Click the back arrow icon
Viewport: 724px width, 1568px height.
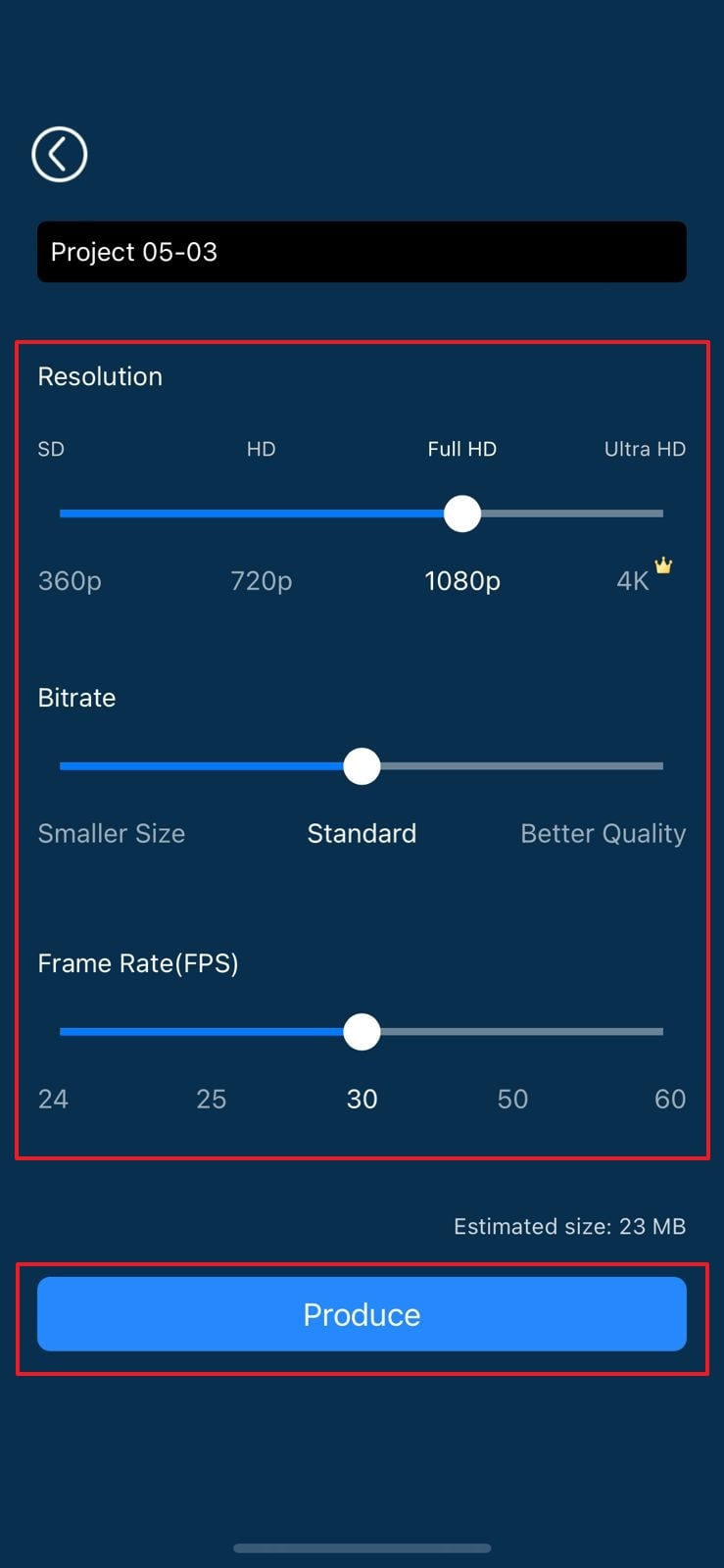pos(59,154)
